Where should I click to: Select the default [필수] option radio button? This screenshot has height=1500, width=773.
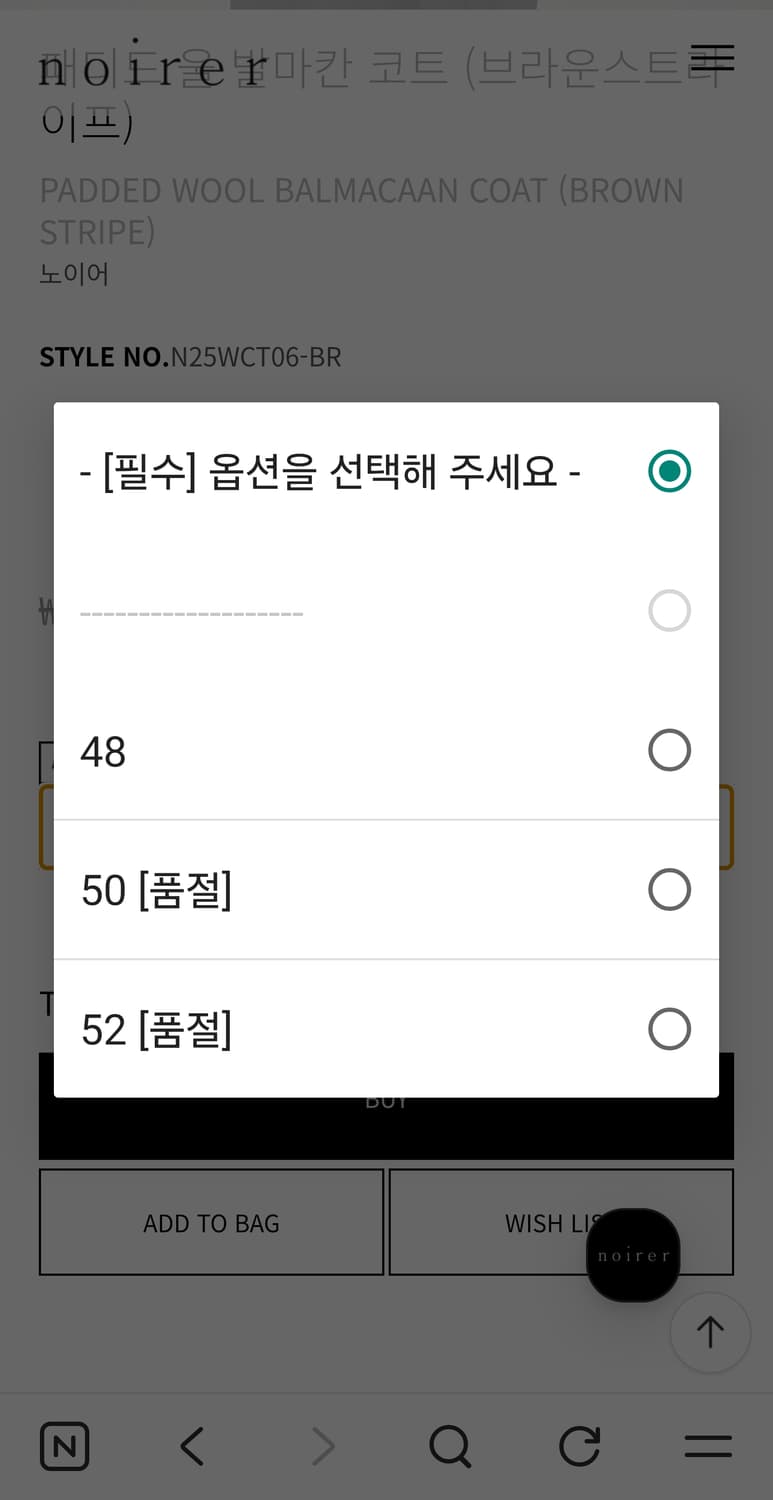pos(669,471)
